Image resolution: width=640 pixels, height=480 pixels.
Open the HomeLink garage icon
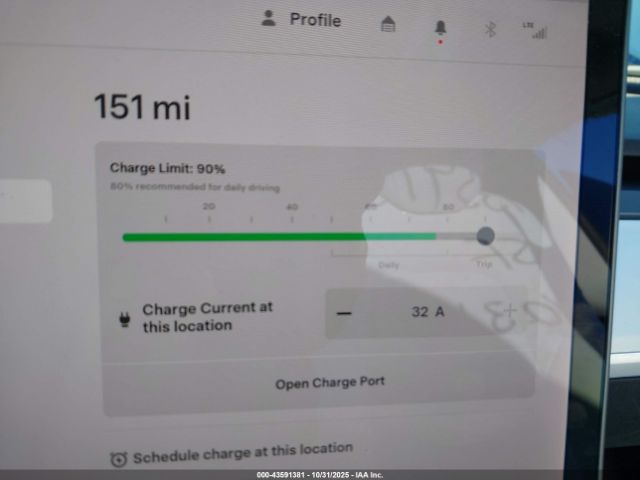point(389,25)
